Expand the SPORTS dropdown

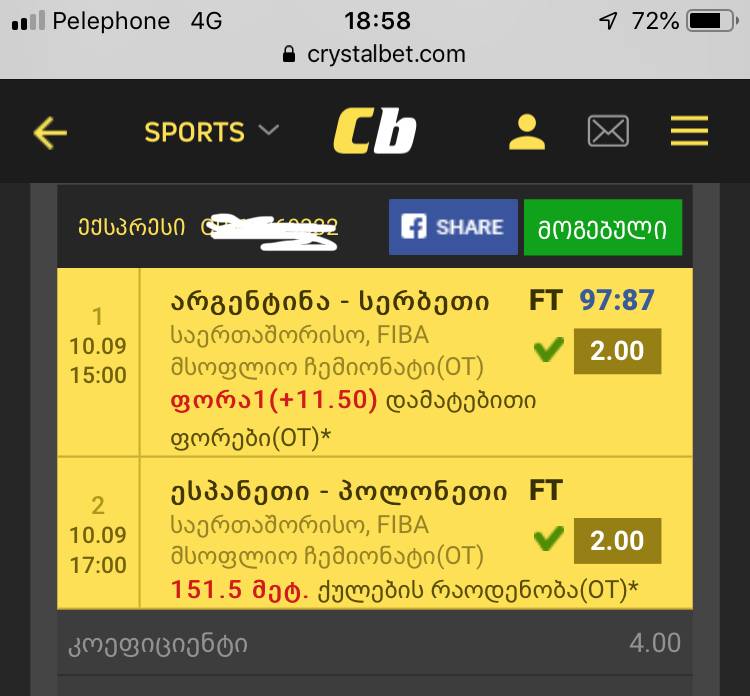tap(212, 132)
